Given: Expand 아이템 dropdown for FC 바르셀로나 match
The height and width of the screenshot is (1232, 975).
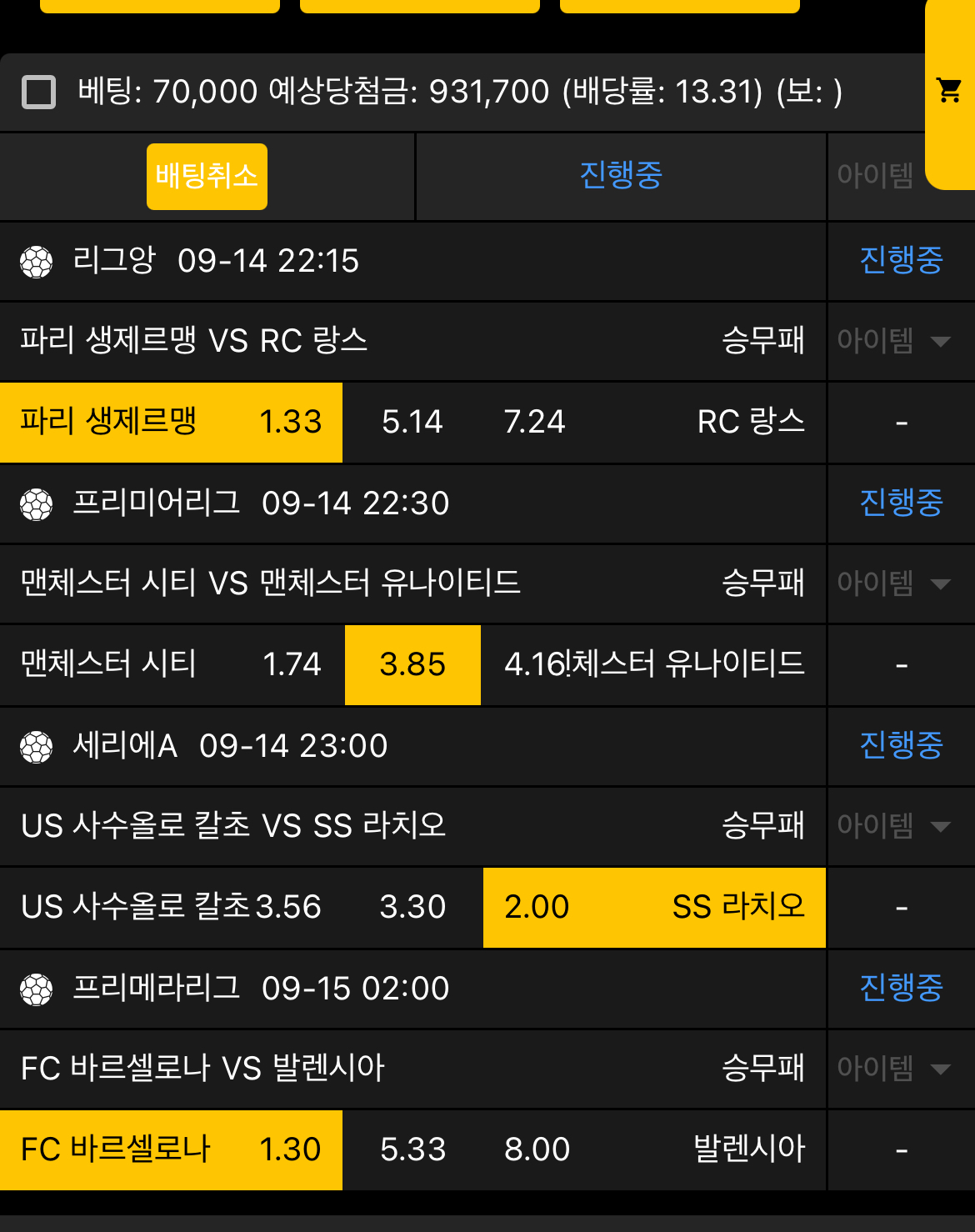Looking at the screenshot, I should pos(893,1069).
